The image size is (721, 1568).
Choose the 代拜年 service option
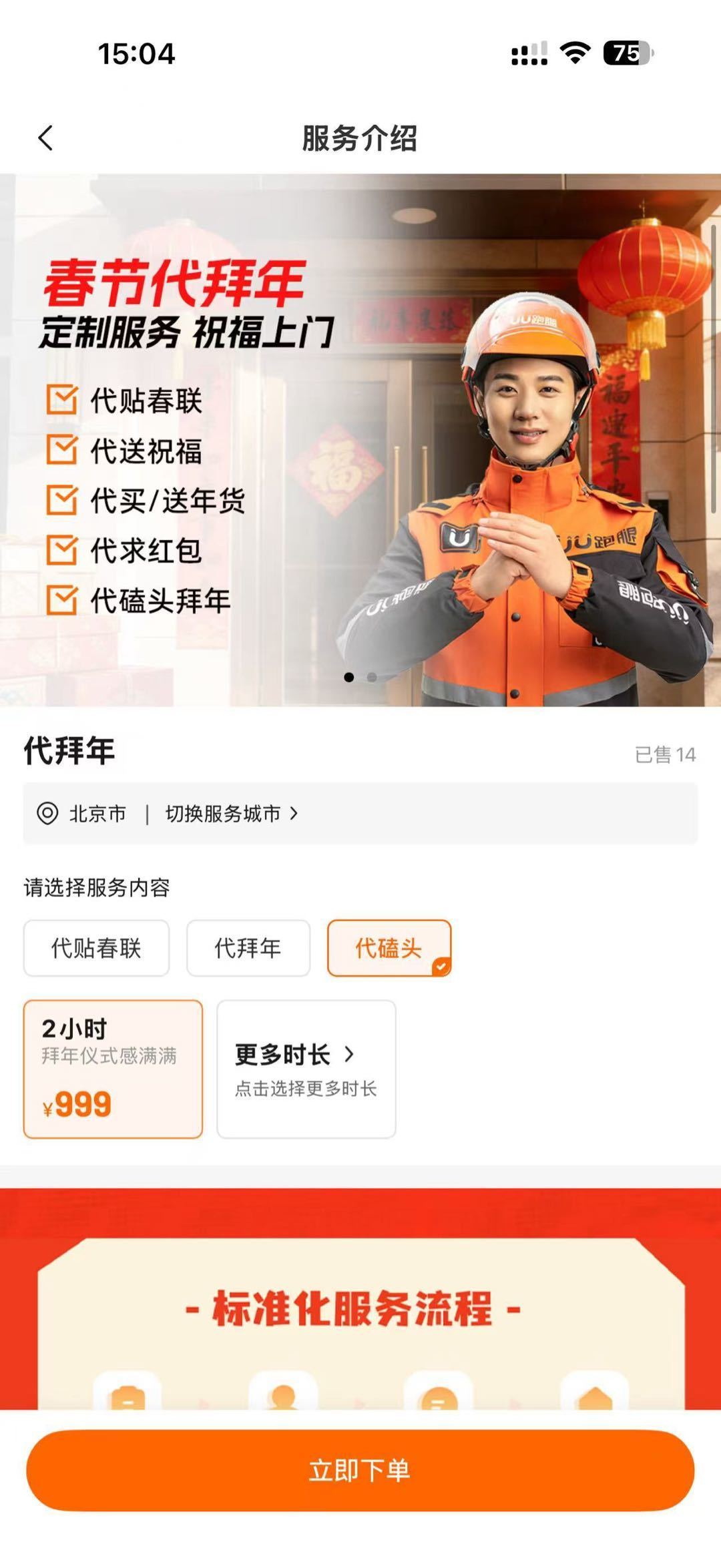(x=248, y=948)
